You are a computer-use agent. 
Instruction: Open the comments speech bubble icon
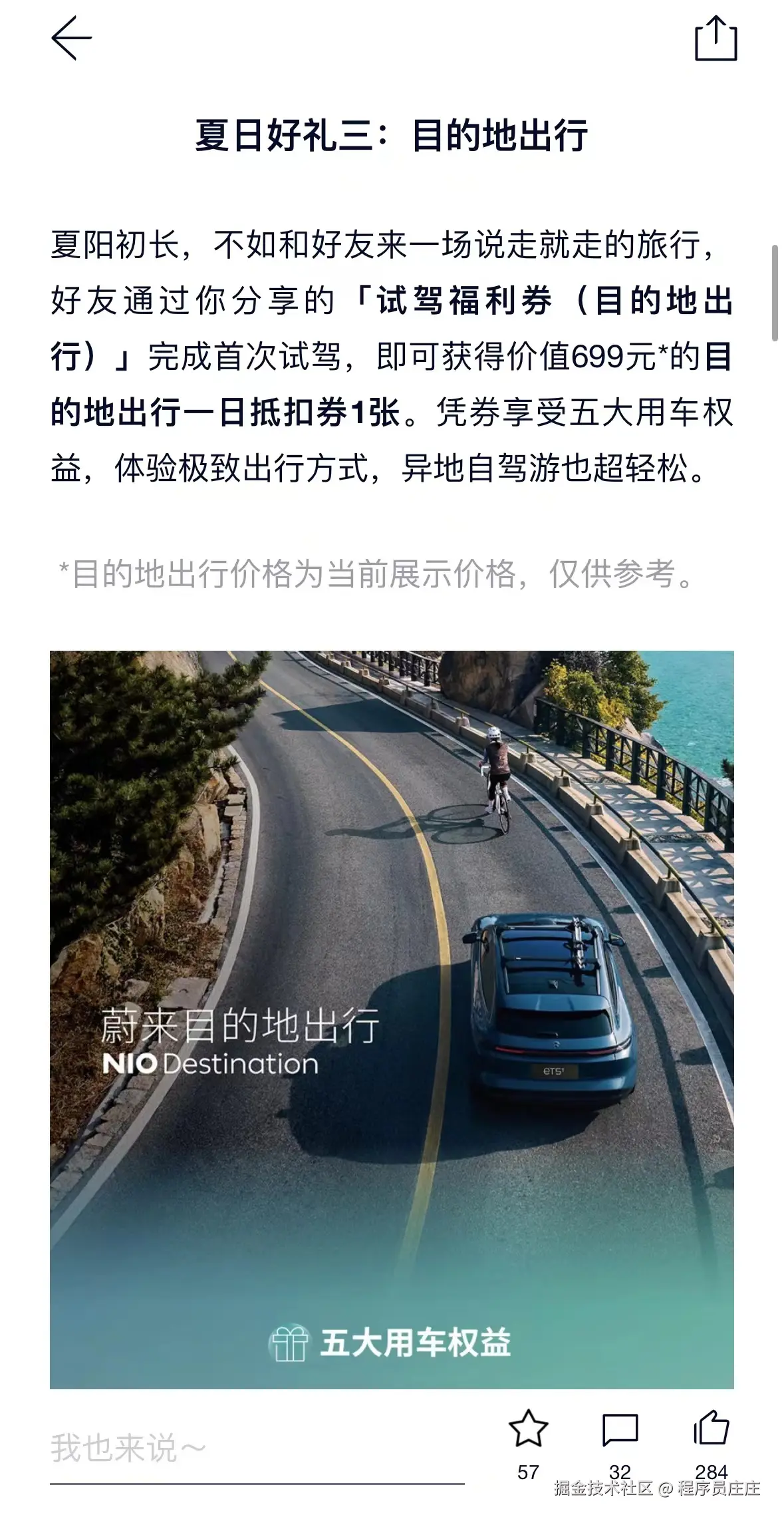pyautogui.click(x=620, y=1429)
